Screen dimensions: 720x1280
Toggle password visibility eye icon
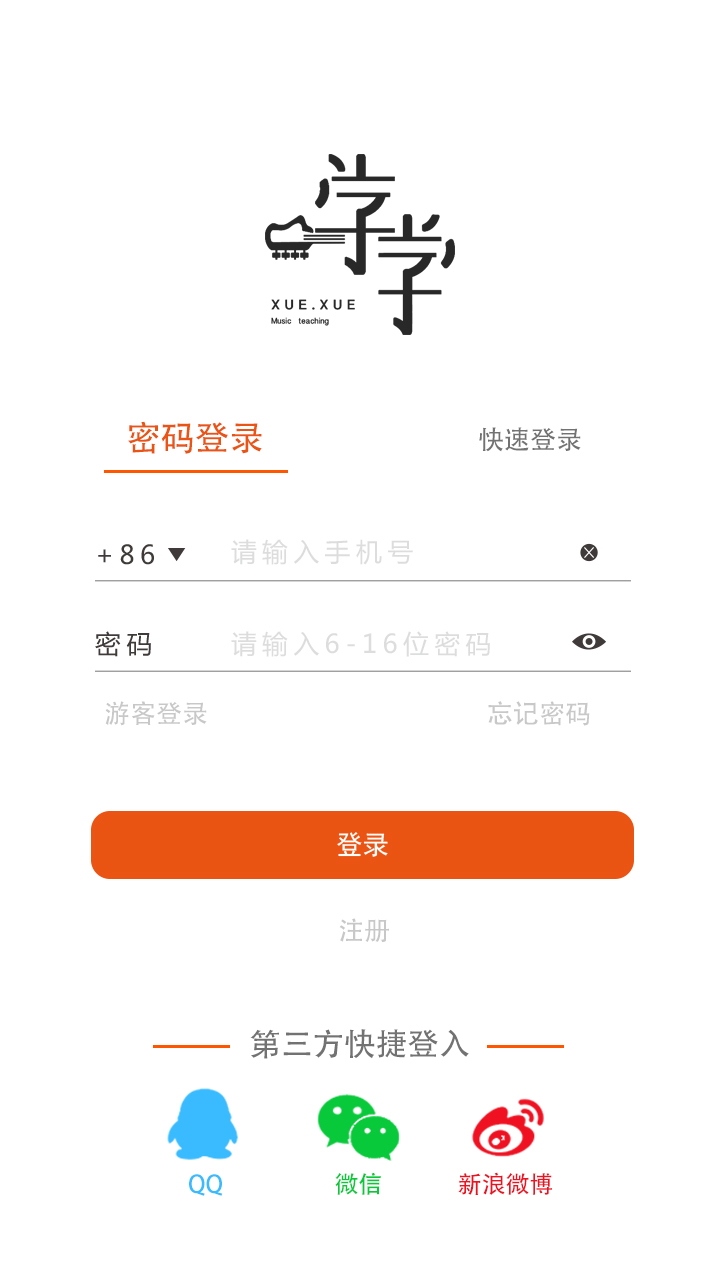point(589,642)
